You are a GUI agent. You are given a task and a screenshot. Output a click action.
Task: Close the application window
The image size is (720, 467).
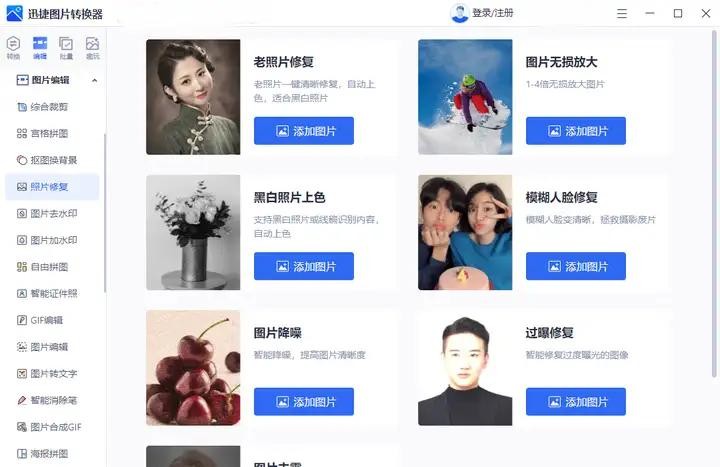pos(705,13)
